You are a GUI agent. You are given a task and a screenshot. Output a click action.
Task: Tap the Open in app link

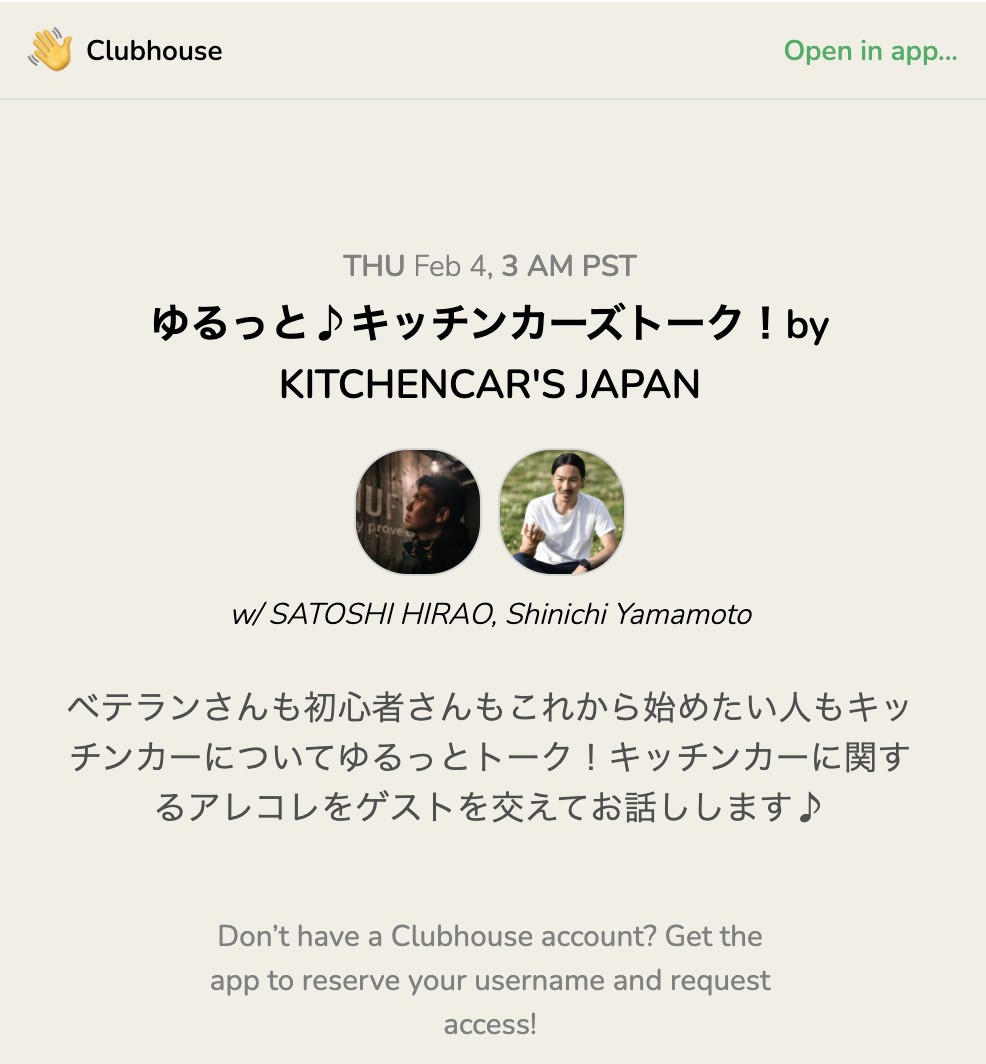click(x=869, y=51)
